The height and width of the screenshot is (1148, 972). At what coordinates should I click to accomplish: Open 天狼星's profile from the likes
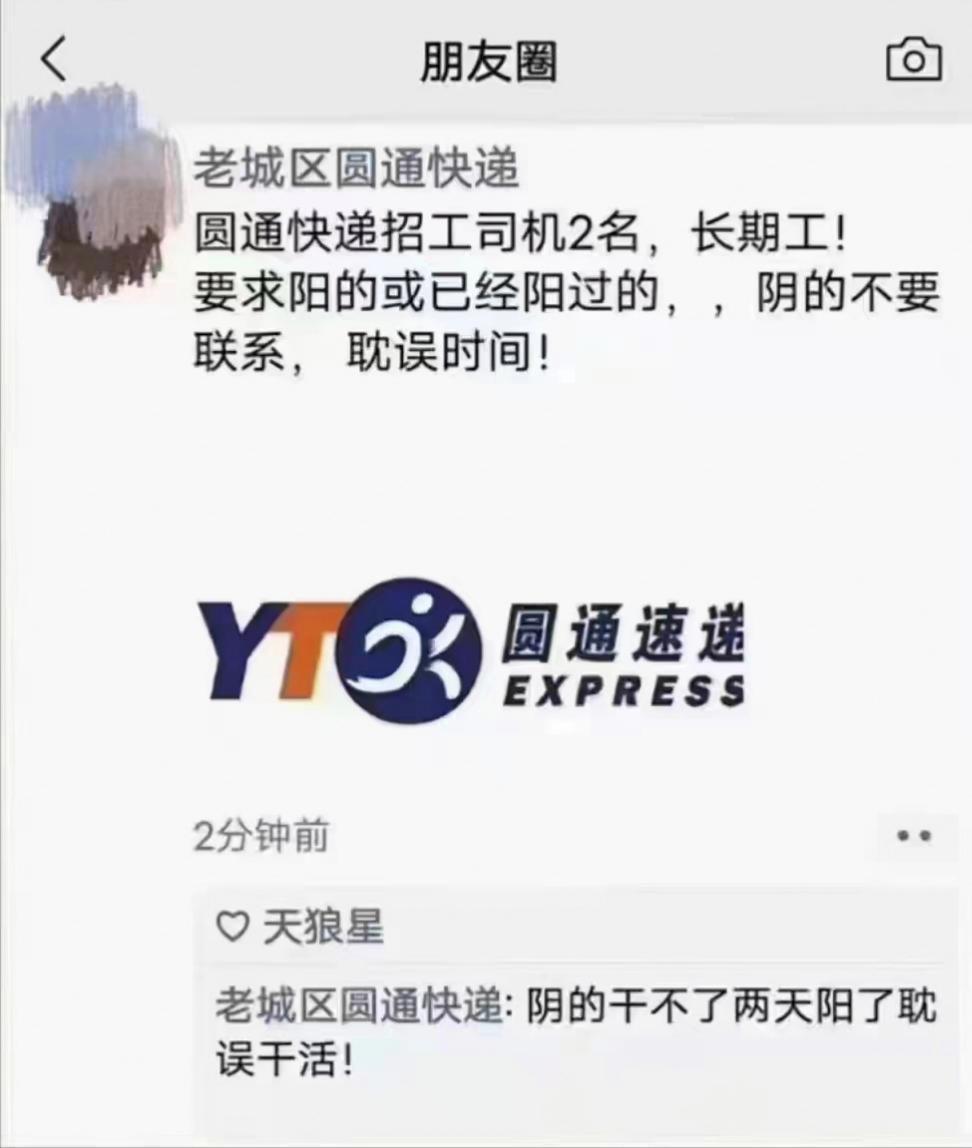pyautogui.click(x=322, y=928)
